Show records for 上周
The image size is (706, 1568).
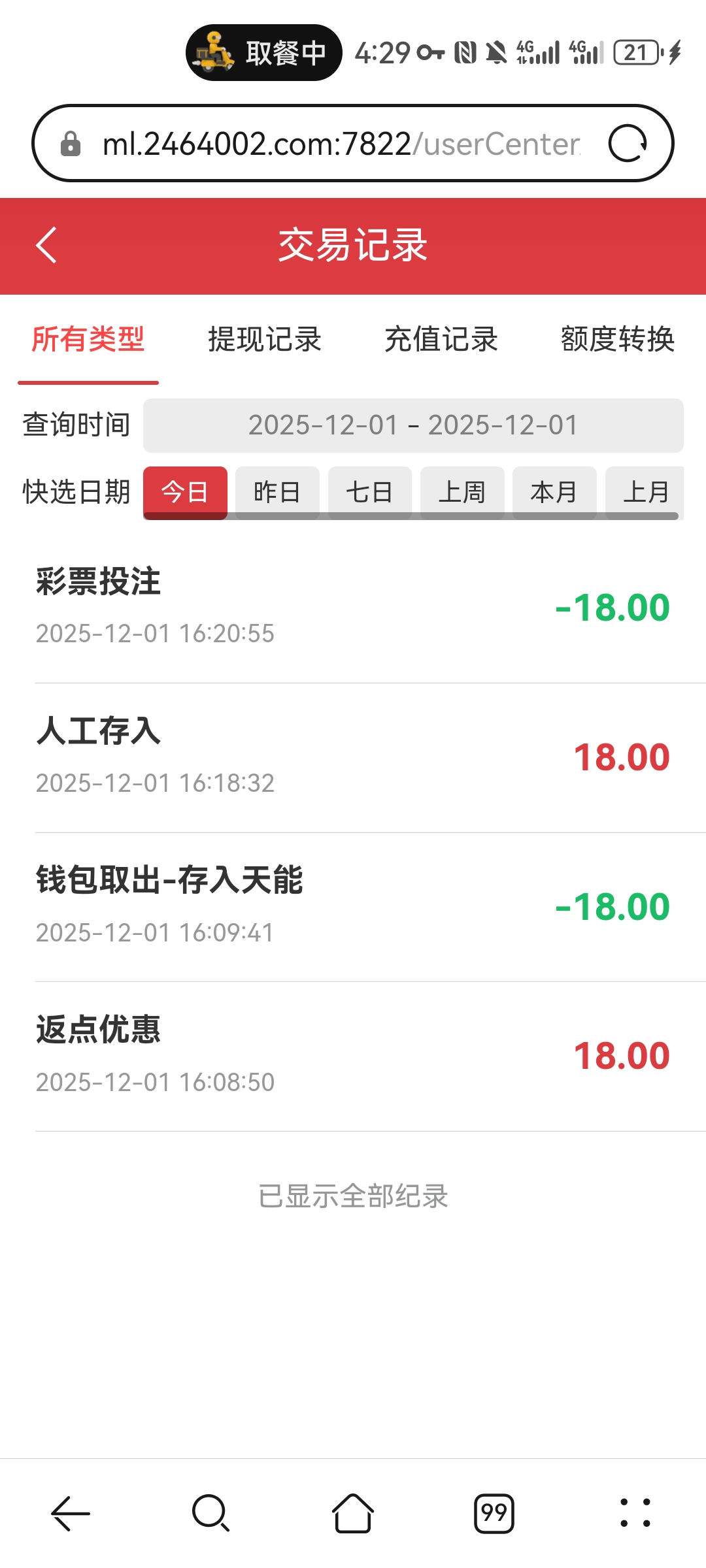(x=462, y=492)
